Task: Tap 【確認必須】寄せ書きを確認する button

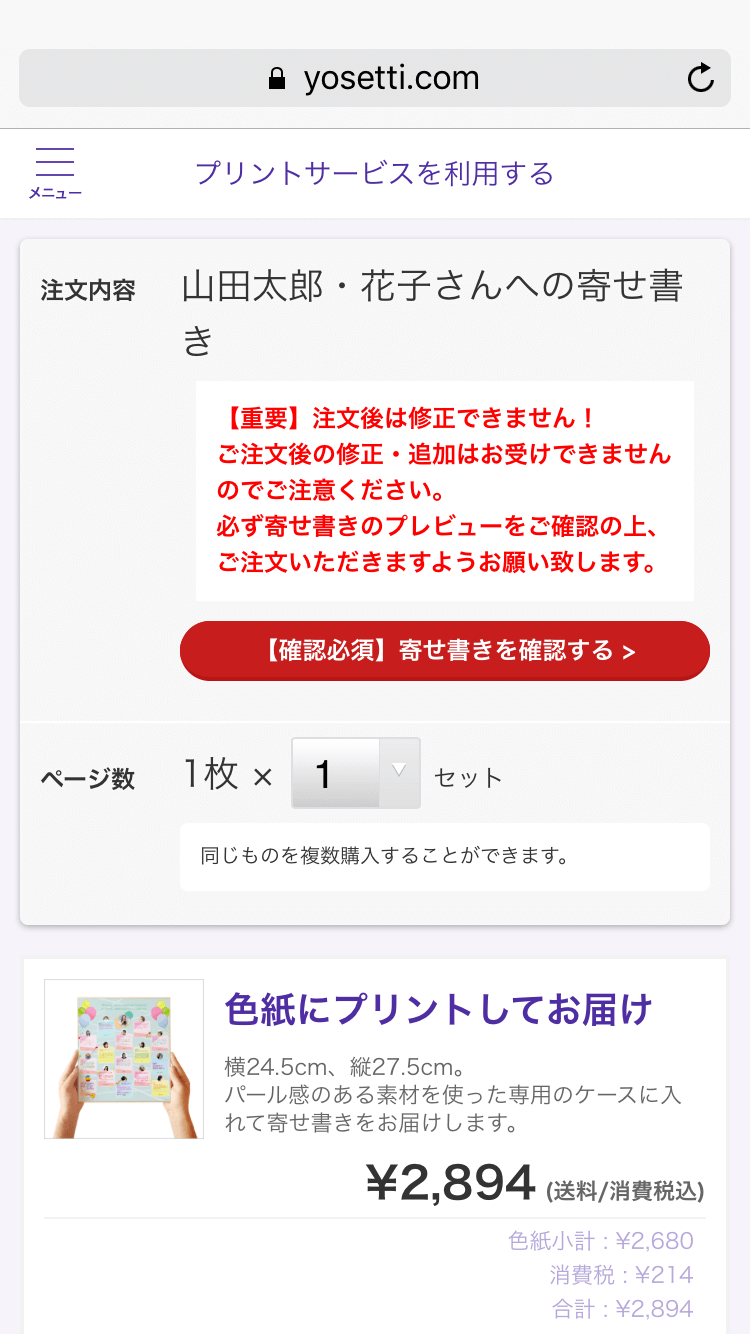Action: point(445,651)
